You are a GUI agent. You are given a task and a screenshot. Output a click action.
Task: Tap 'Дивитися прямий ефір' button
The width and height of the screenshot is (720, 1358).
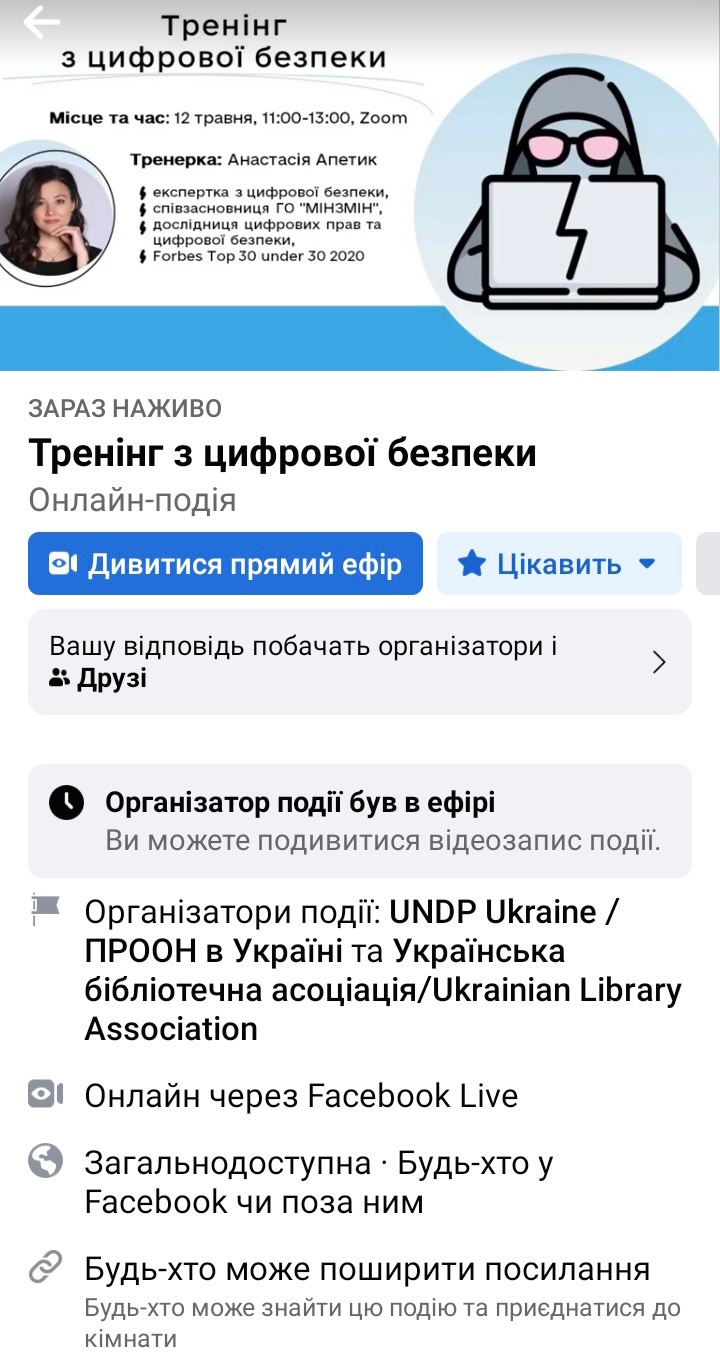(x=225, y=564)
